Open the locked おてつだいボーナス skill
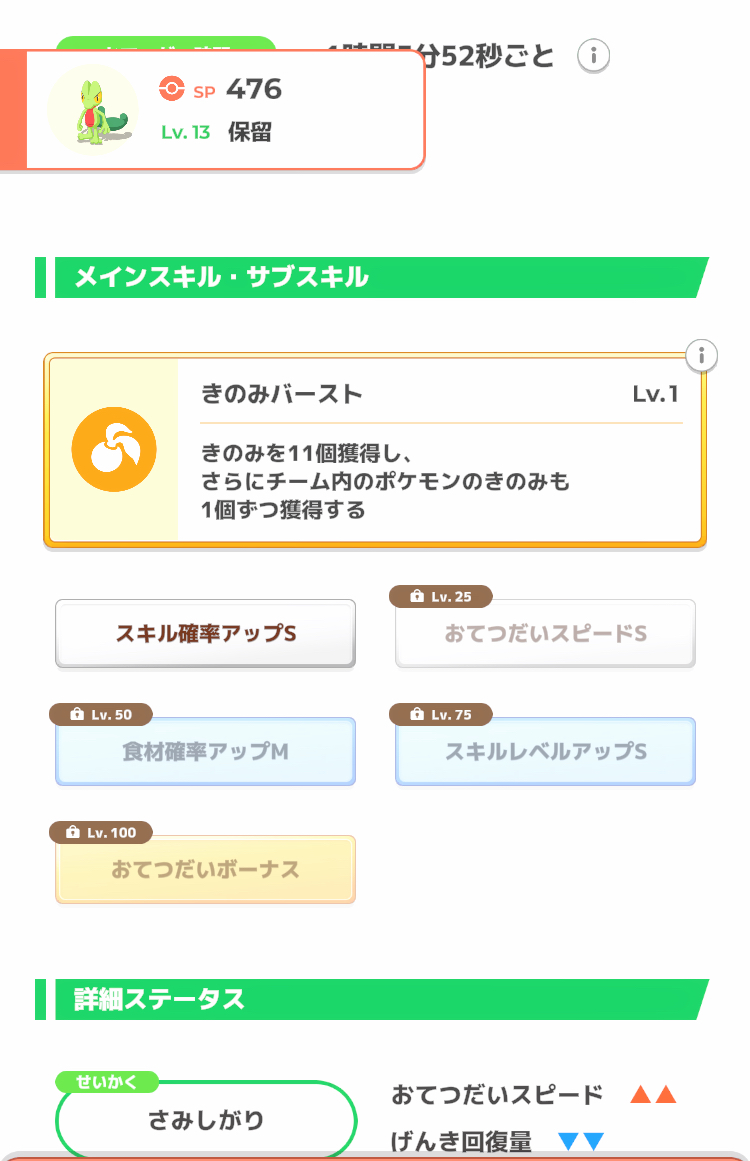 tap(205, 869)
